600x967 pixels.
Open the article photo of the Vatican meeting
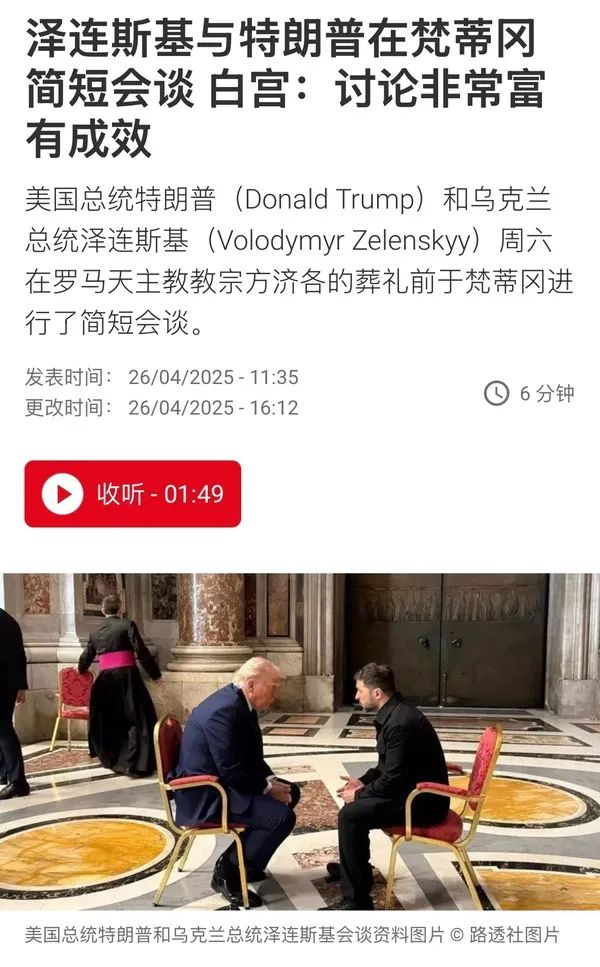[x=300, y=741]
